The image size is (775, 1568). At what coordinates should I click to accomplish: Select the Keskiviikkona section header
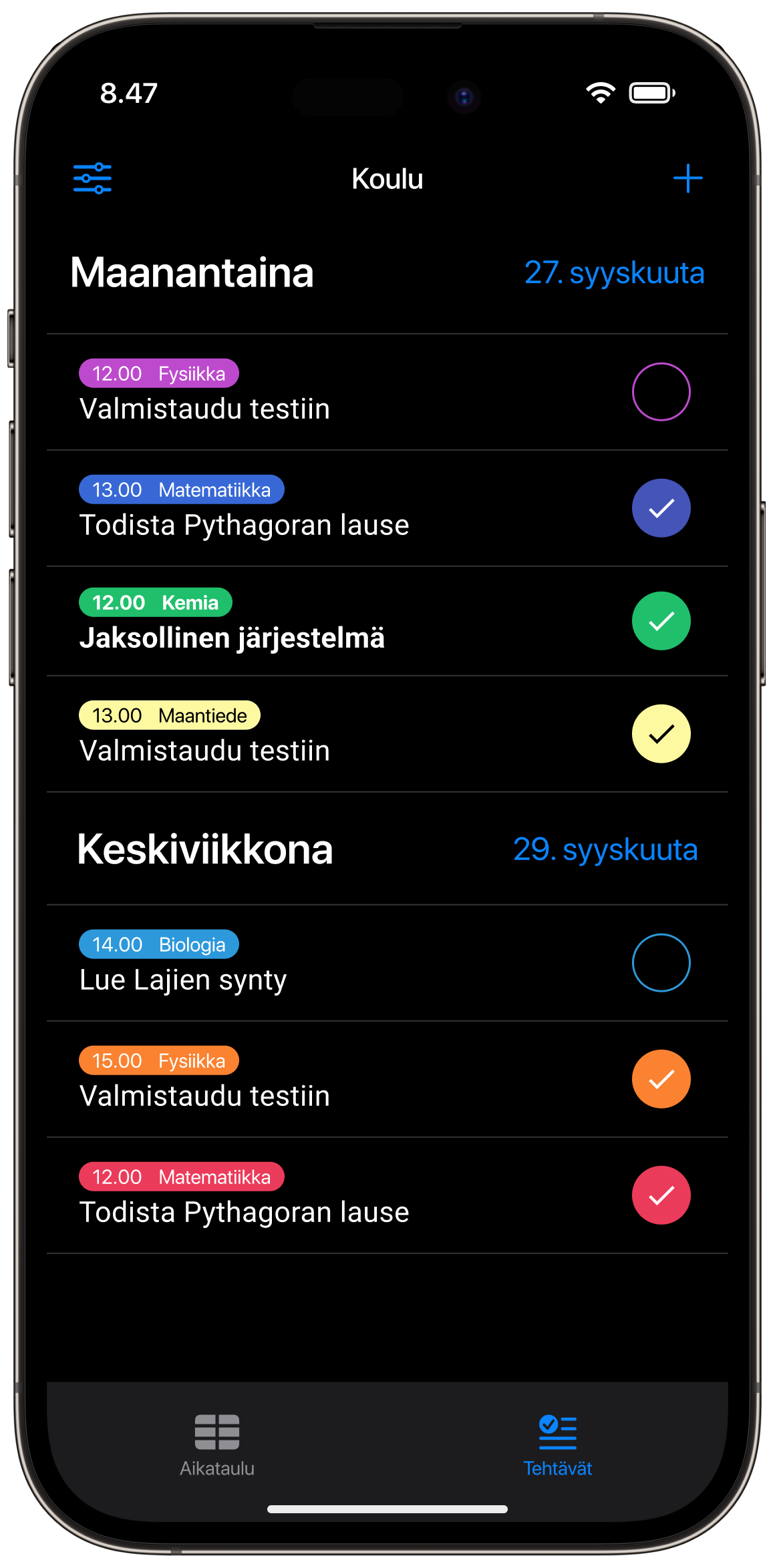click(205, 849)
